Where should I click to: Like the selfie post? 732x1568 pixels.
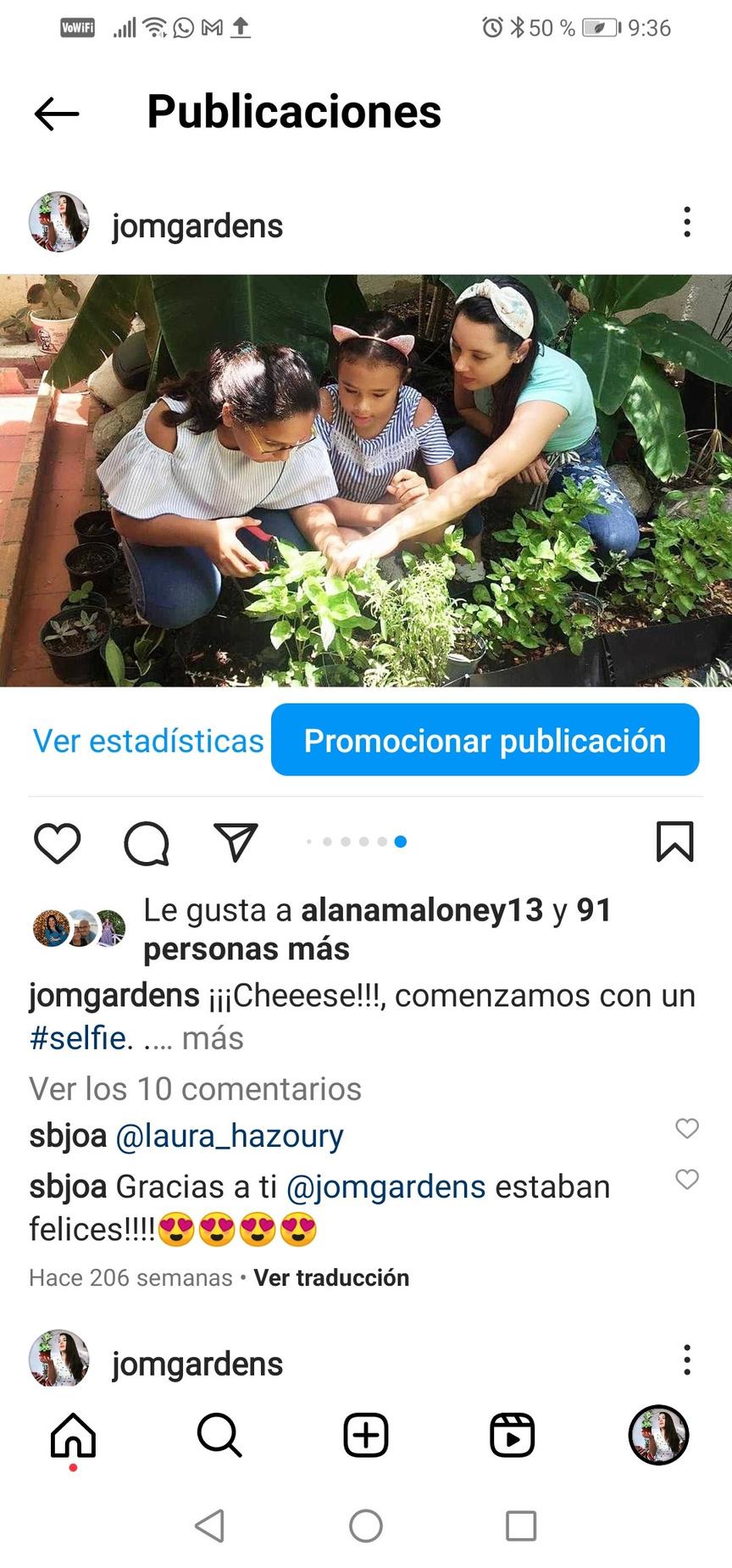(x=57, y=842)
